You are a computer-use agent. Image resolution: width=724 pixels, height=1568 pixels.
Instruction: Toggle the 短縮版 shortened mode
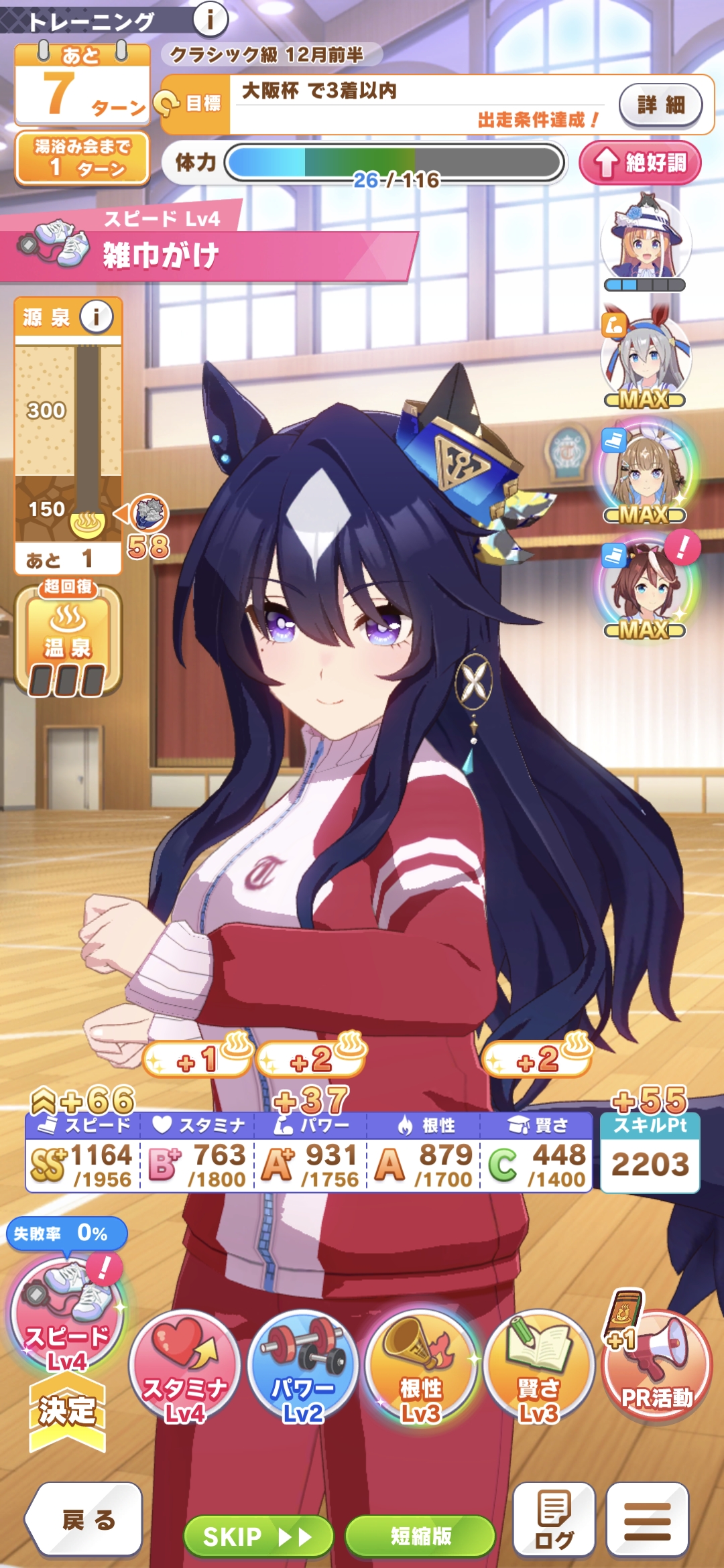point(420,1536)
